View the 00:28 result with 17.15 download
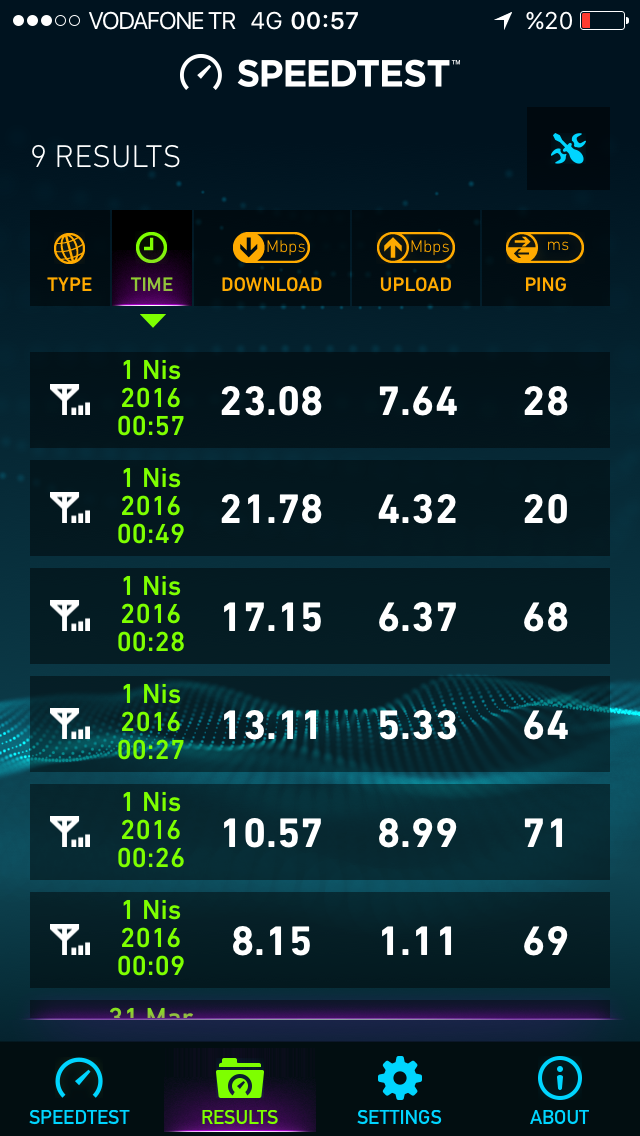 tap(320, 616)
